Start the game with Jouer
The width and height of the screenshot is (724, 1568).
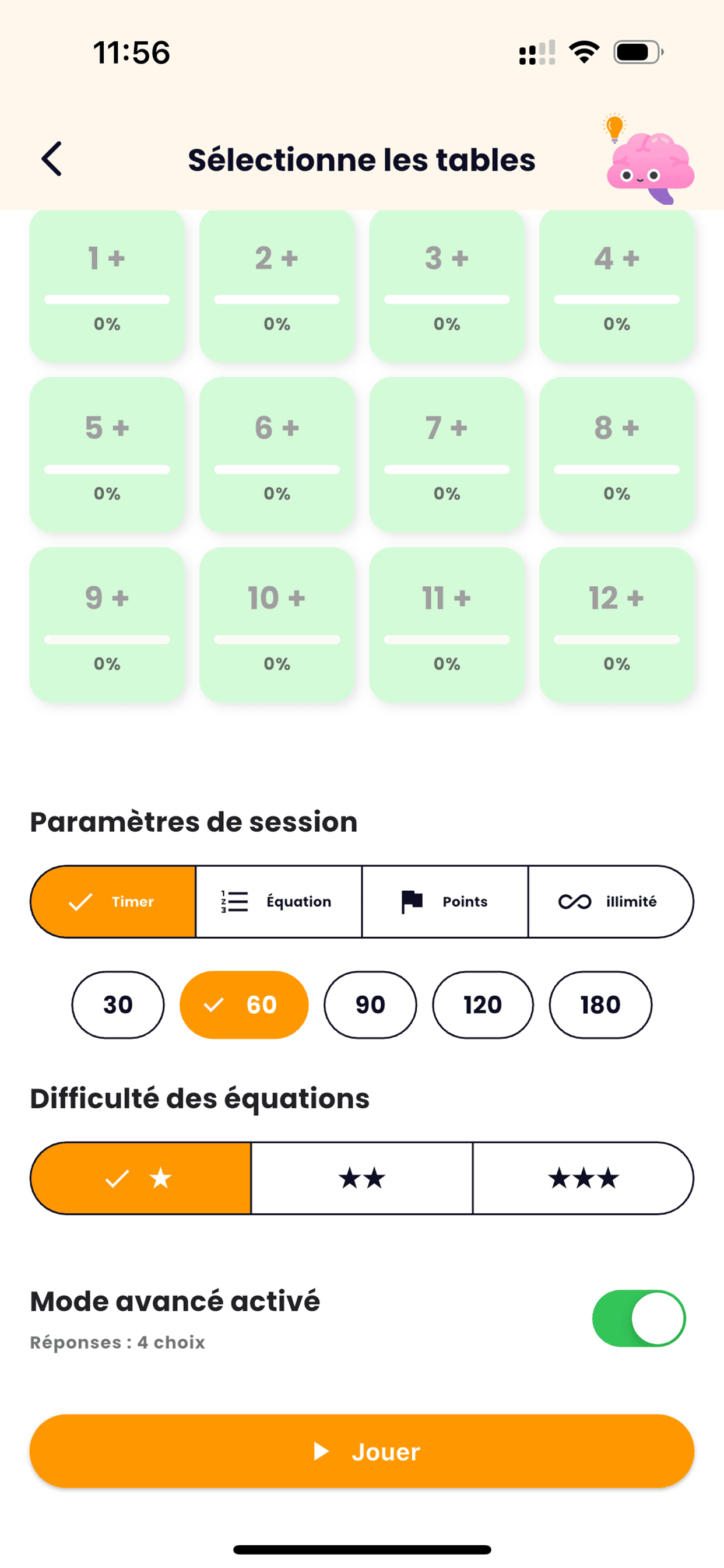362,1451
